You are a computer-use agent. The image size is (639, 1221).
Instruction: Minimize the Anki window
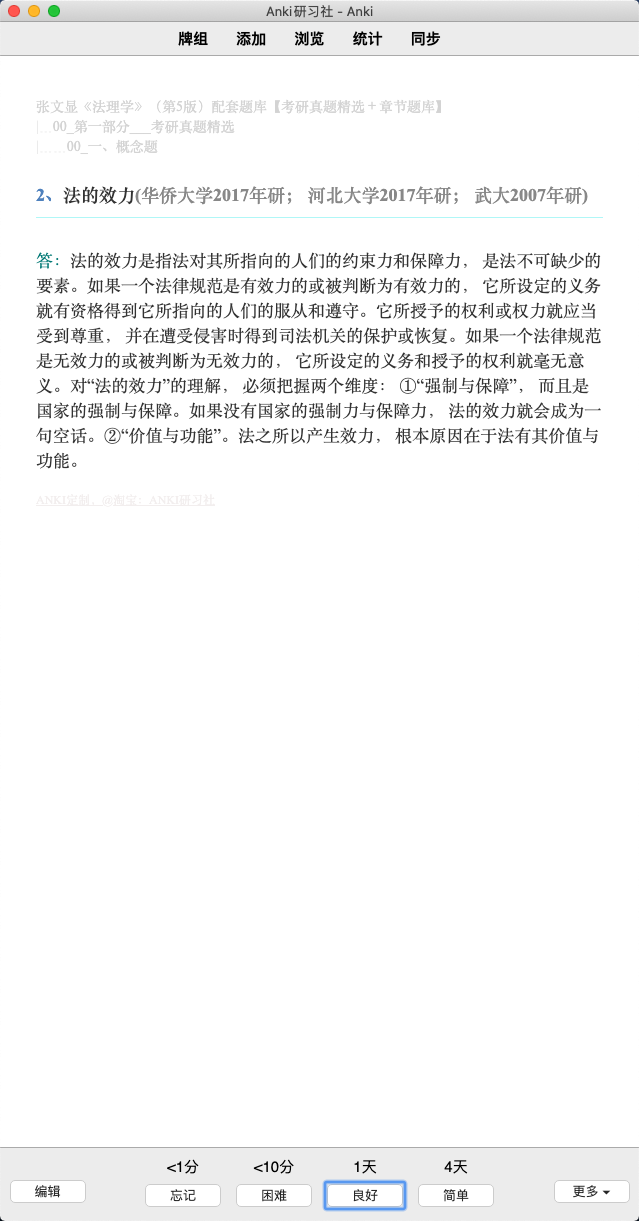pos(33,11)
